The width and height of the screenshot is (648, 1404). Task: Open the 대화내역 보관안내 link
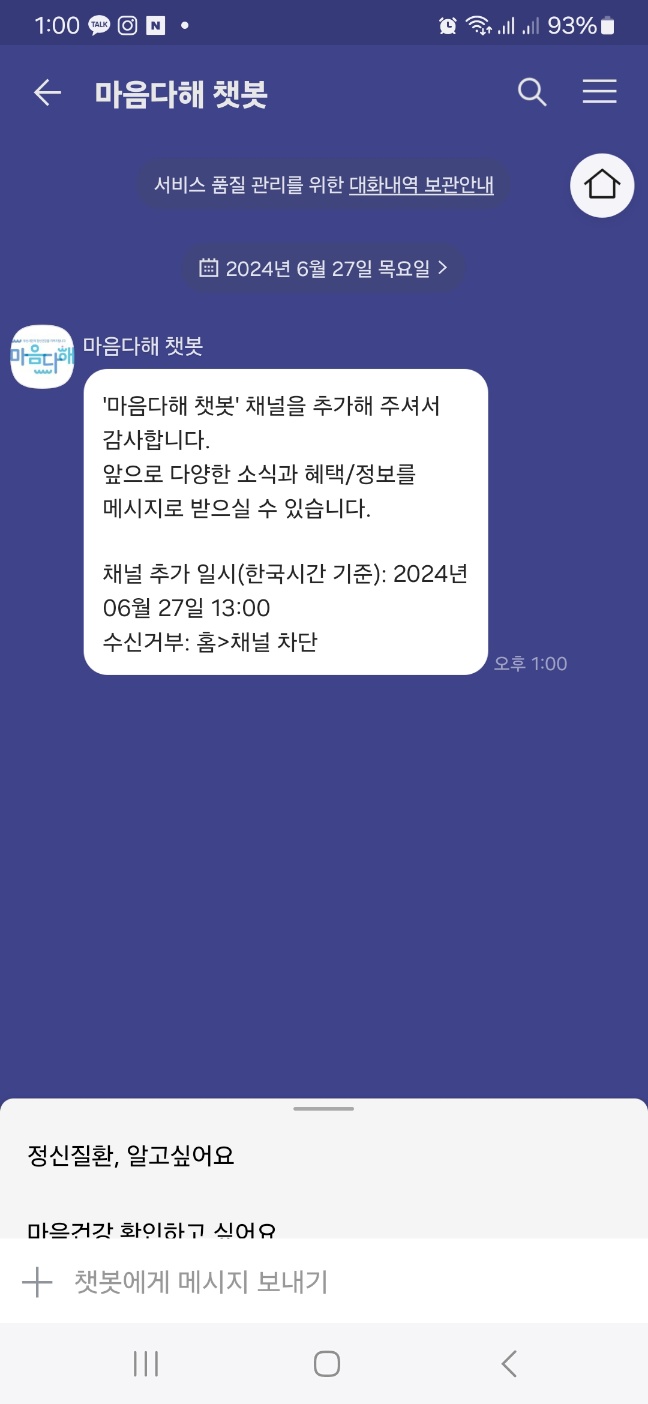421,185
